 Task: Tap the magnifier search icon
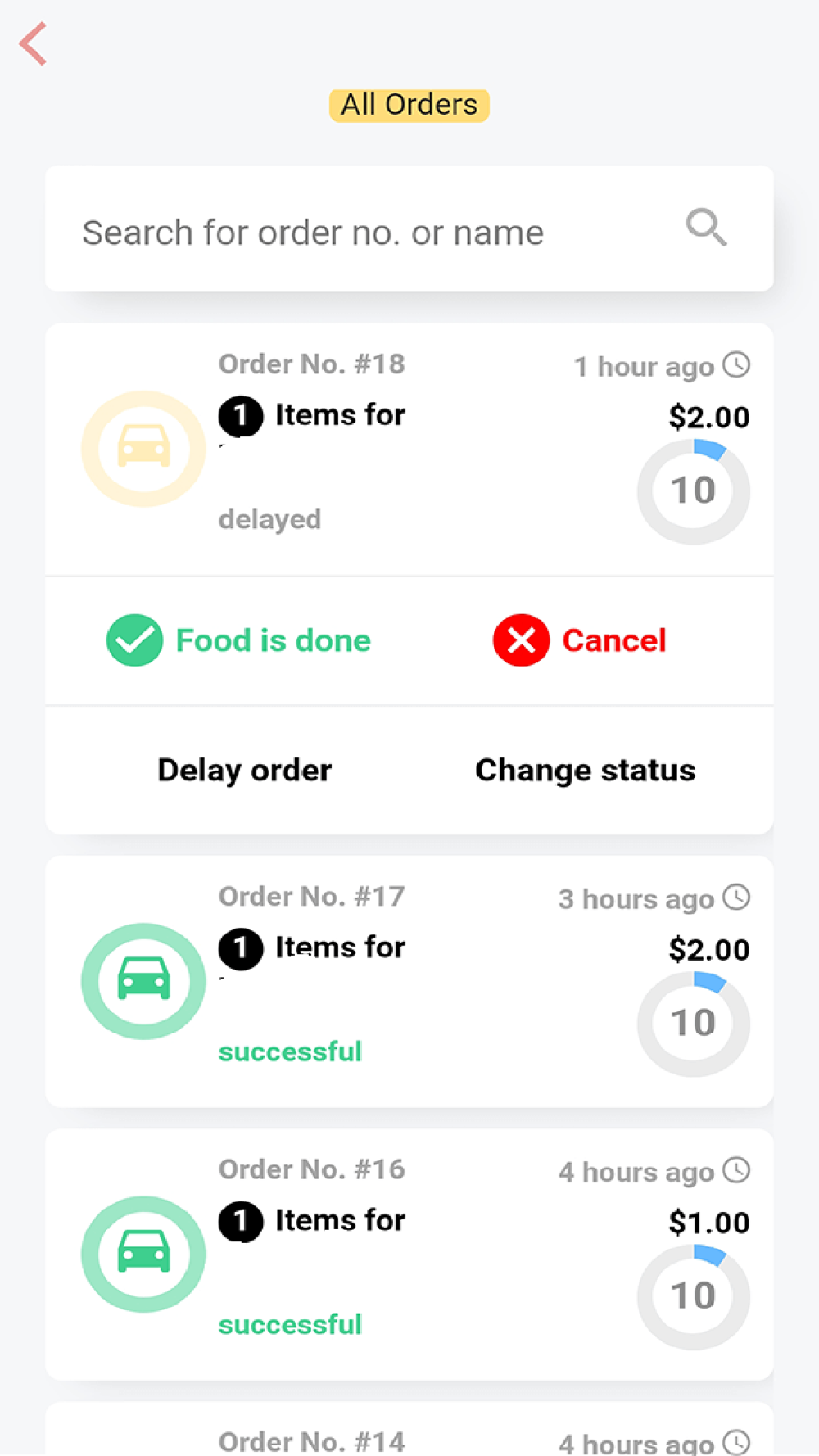706,228
